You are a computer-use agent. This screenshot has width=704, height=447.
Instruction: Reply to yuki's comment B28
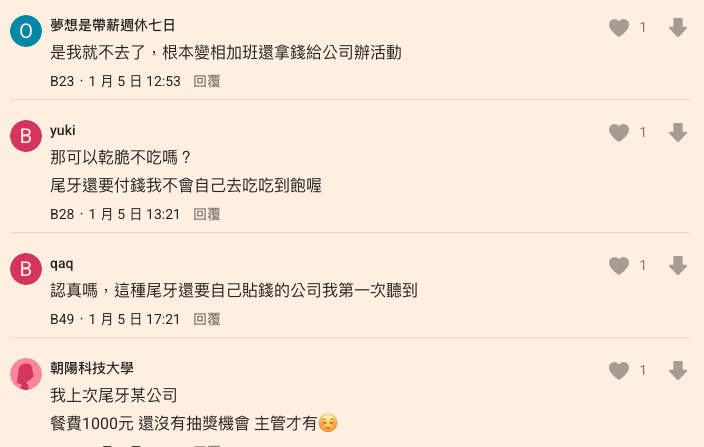207,214
